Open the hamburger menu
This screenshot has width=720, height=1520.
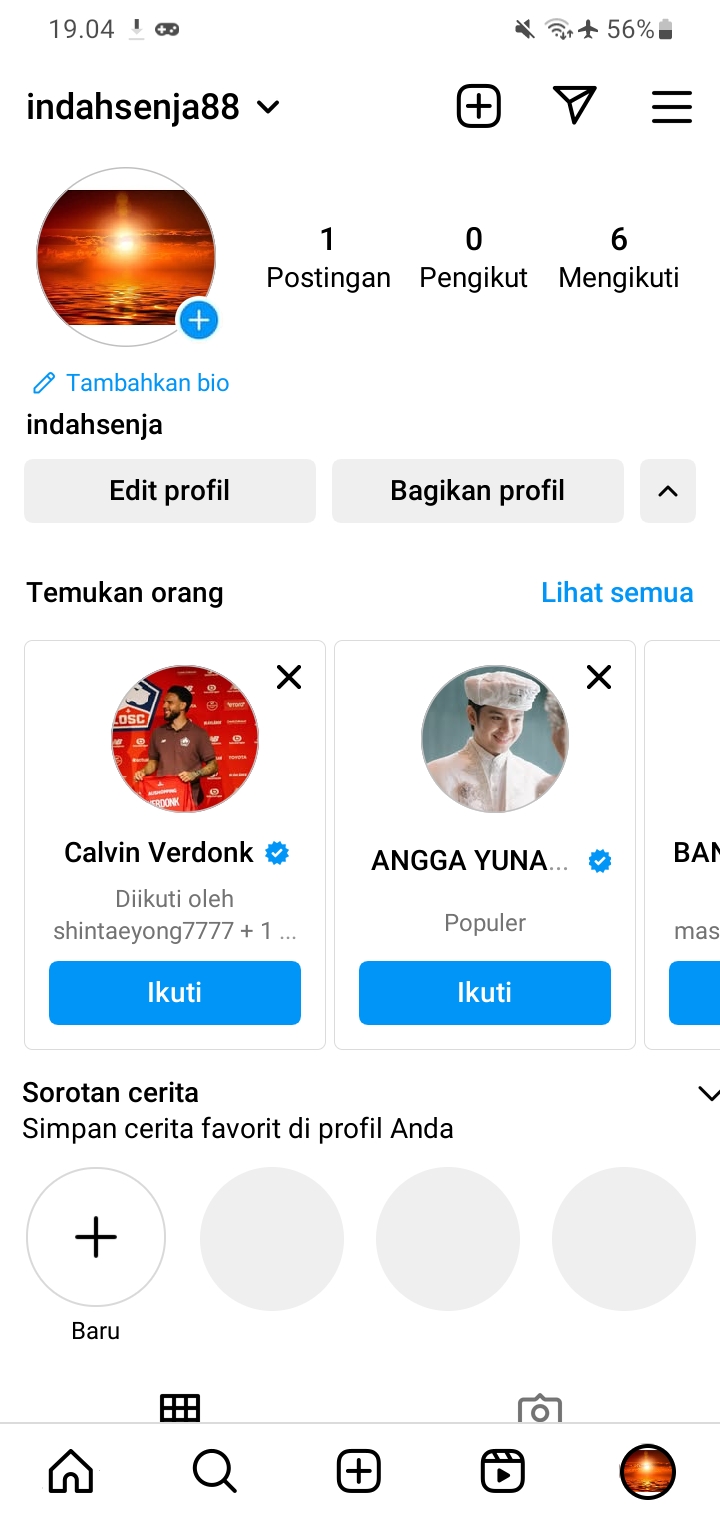click(672, 107)
